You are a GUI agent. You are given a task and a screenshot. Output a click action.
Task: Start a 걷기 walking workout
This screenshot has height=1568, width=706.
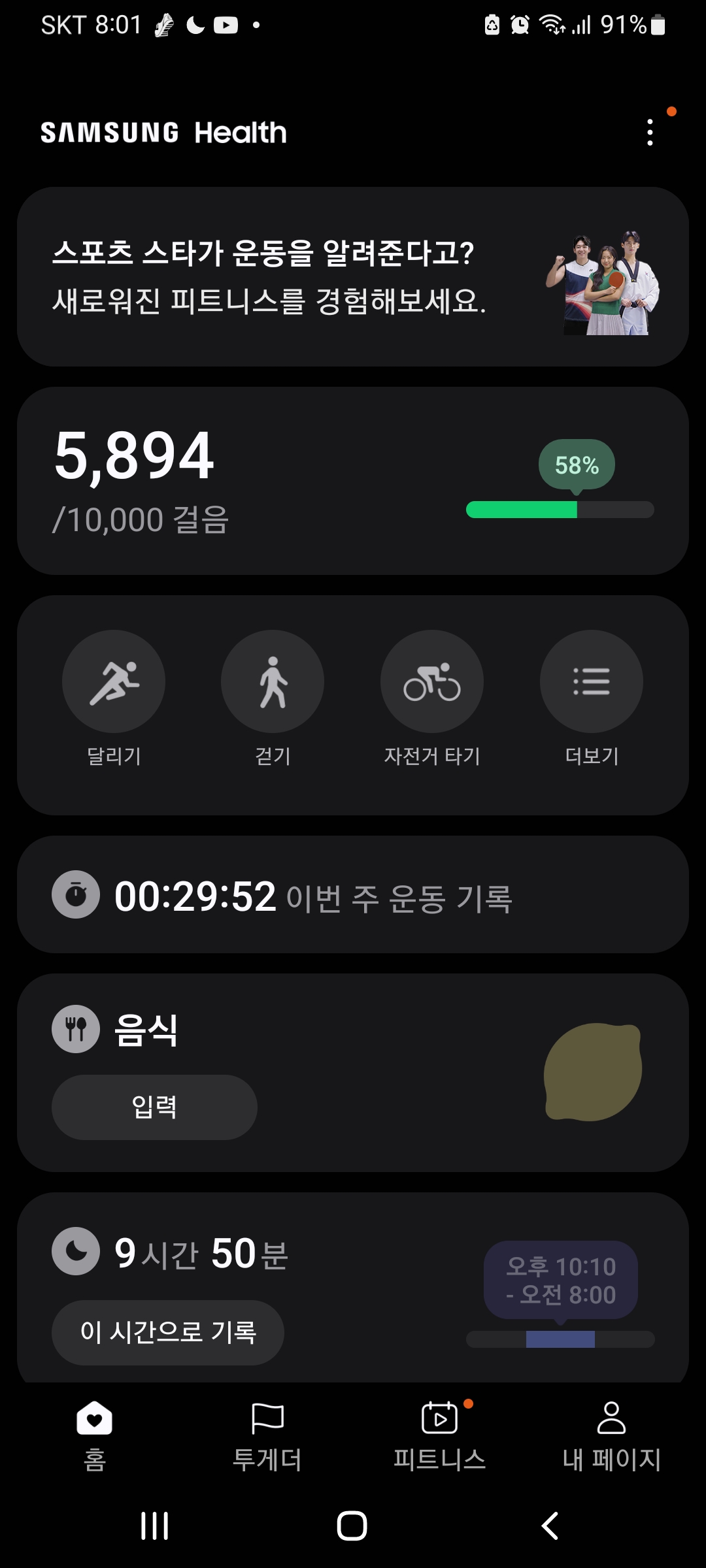pos(273,681)
